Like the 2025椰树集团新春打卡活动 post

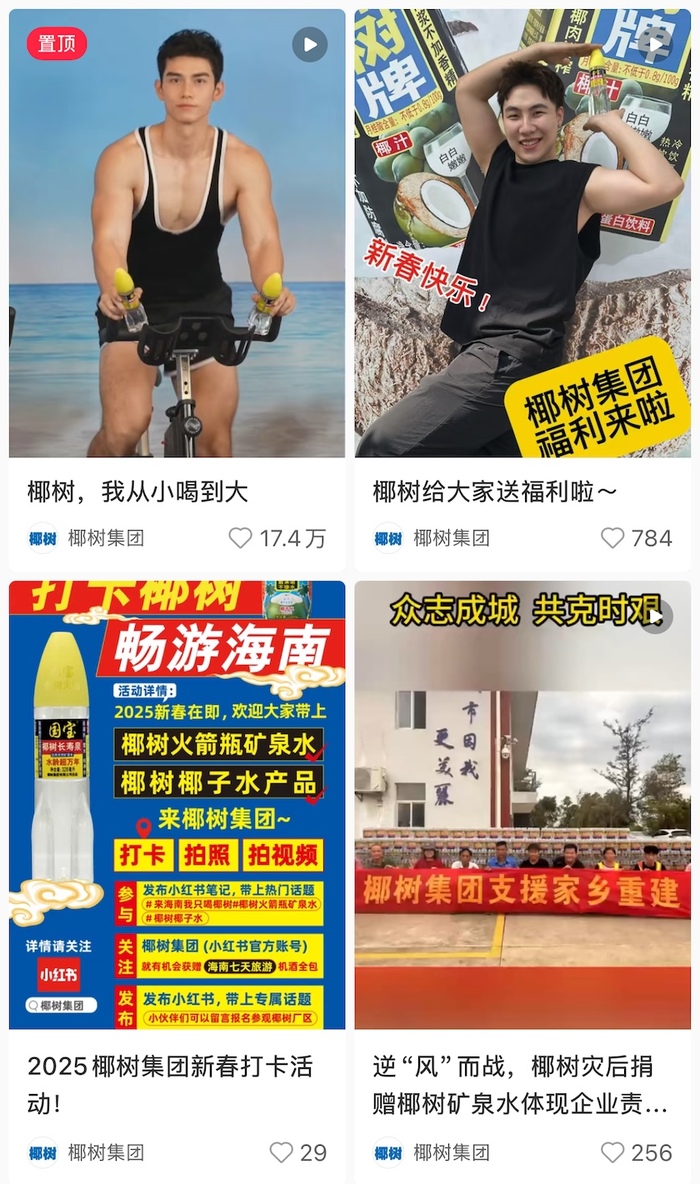click(x=282, y=1152)
